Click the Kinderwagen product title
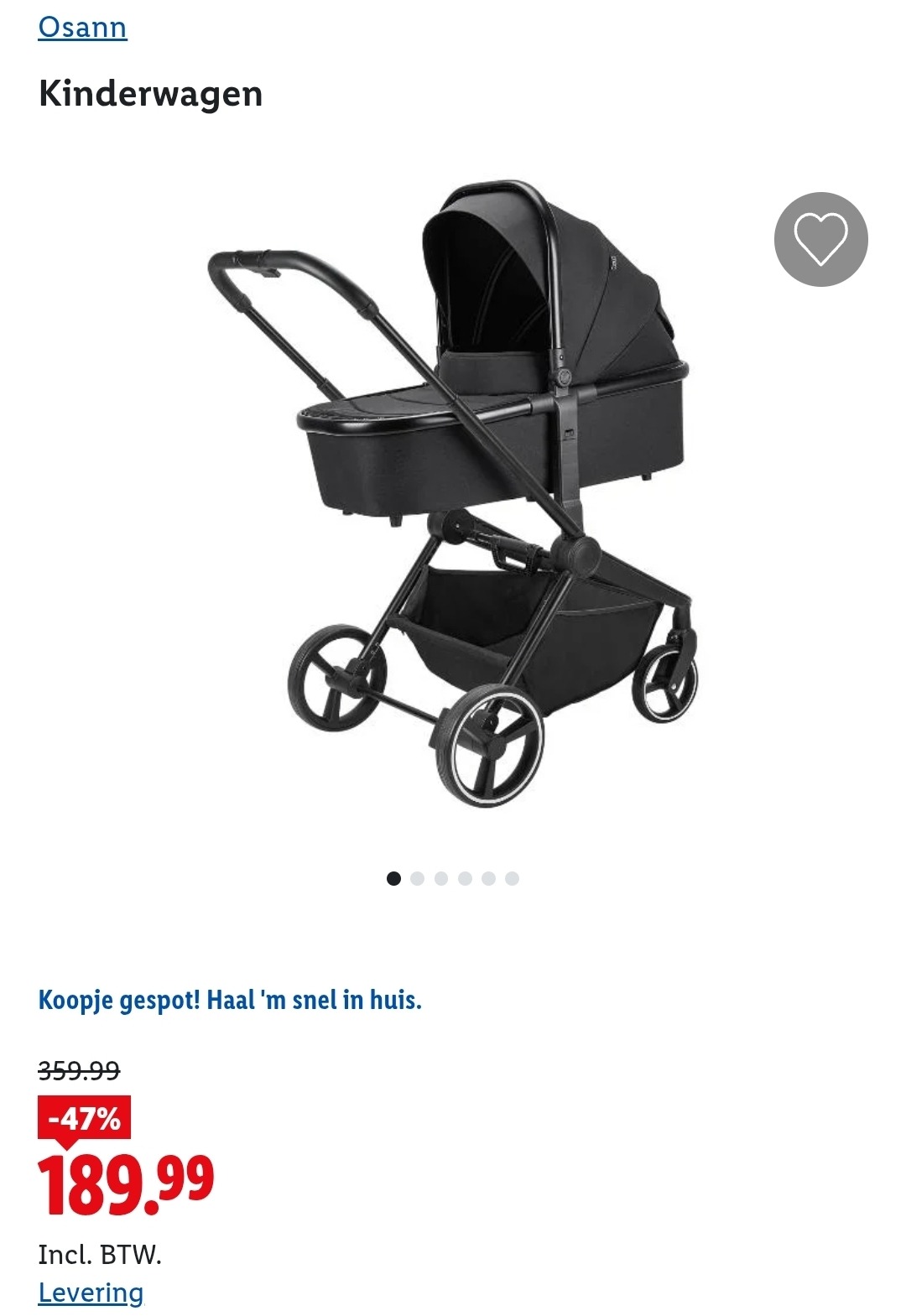The width and height of the screenshot is (906, 1316). [x=151, y=95]
